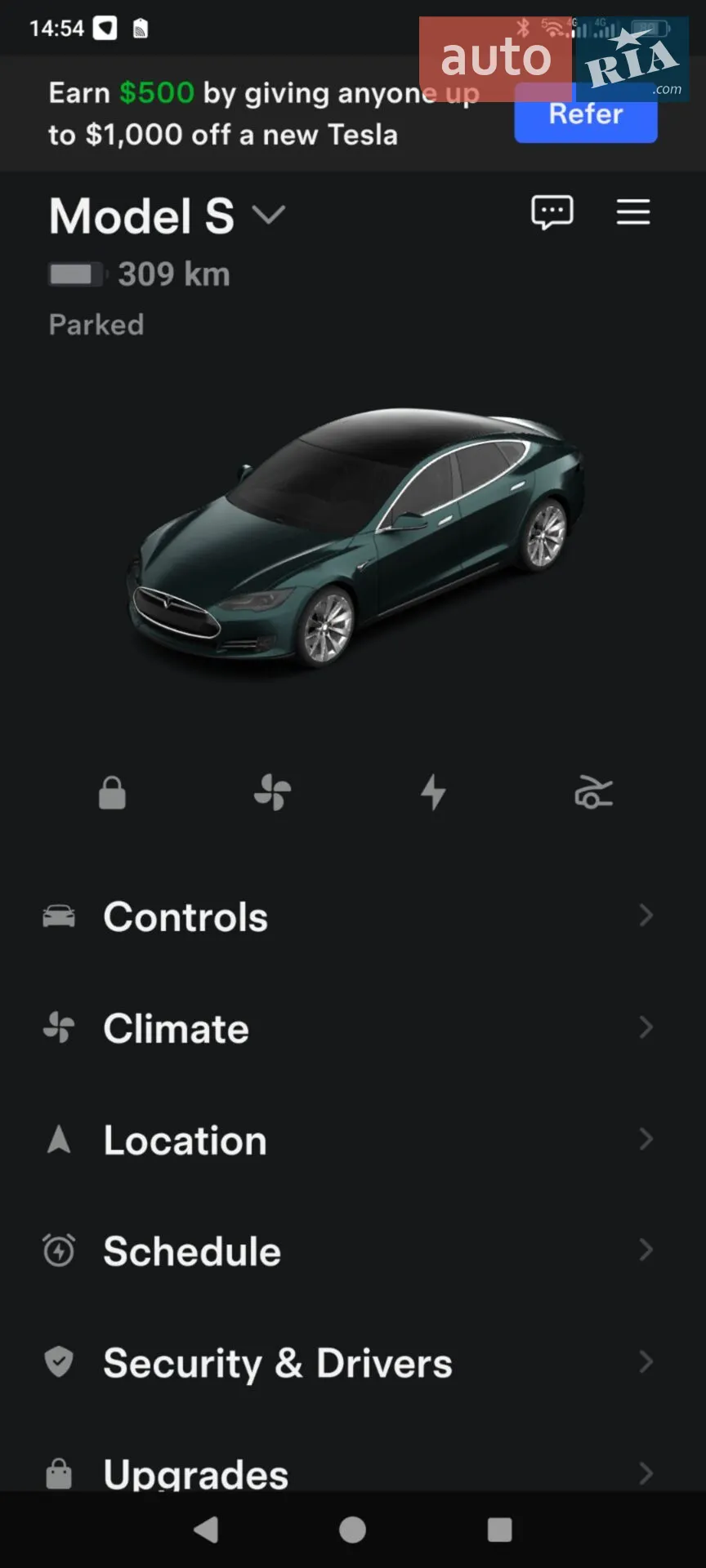Open the hamburger menu

click(633, 212)
